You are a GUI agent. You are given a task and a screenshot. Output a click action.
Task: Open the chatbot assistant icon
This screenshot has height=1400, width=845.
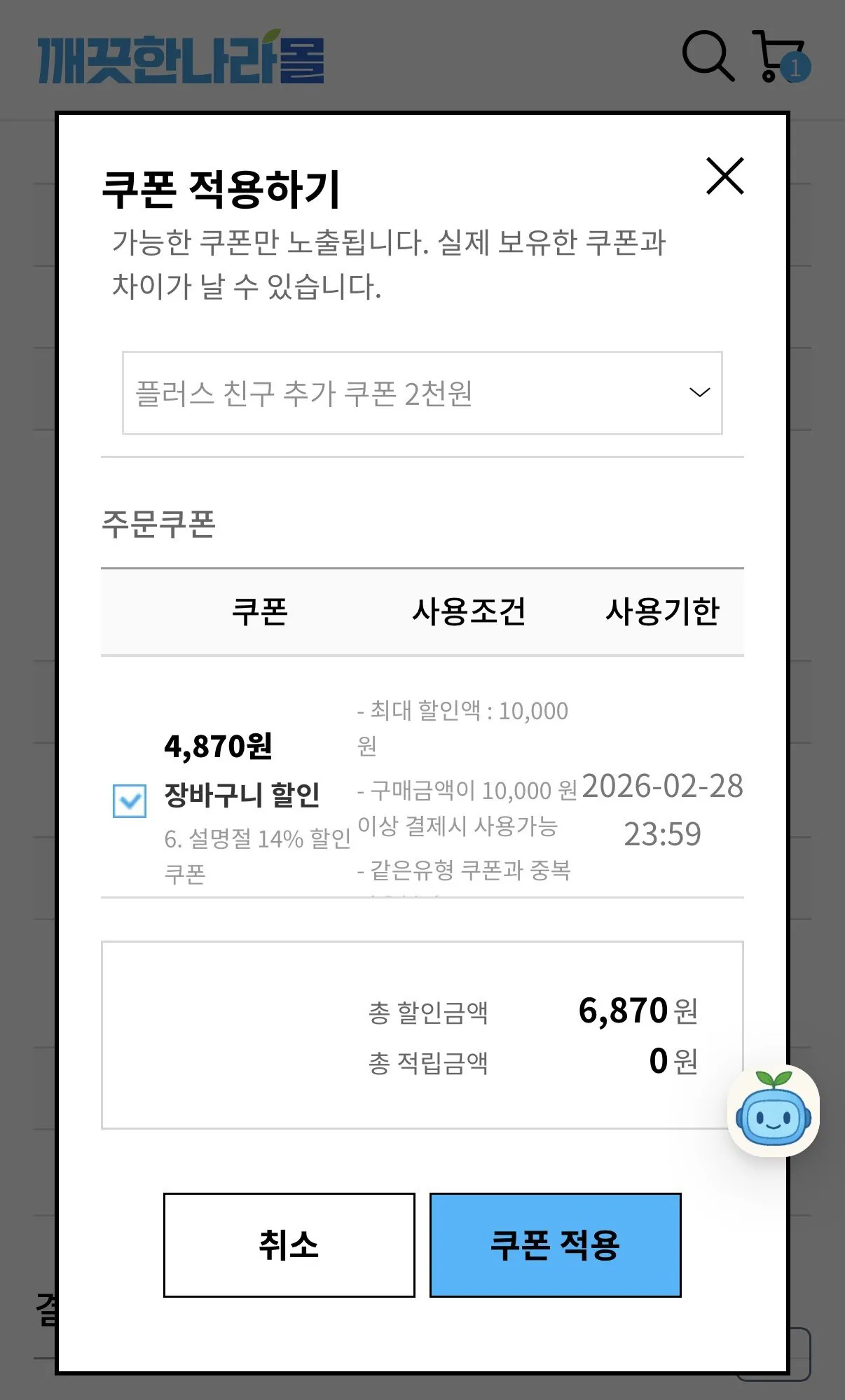774,1111
